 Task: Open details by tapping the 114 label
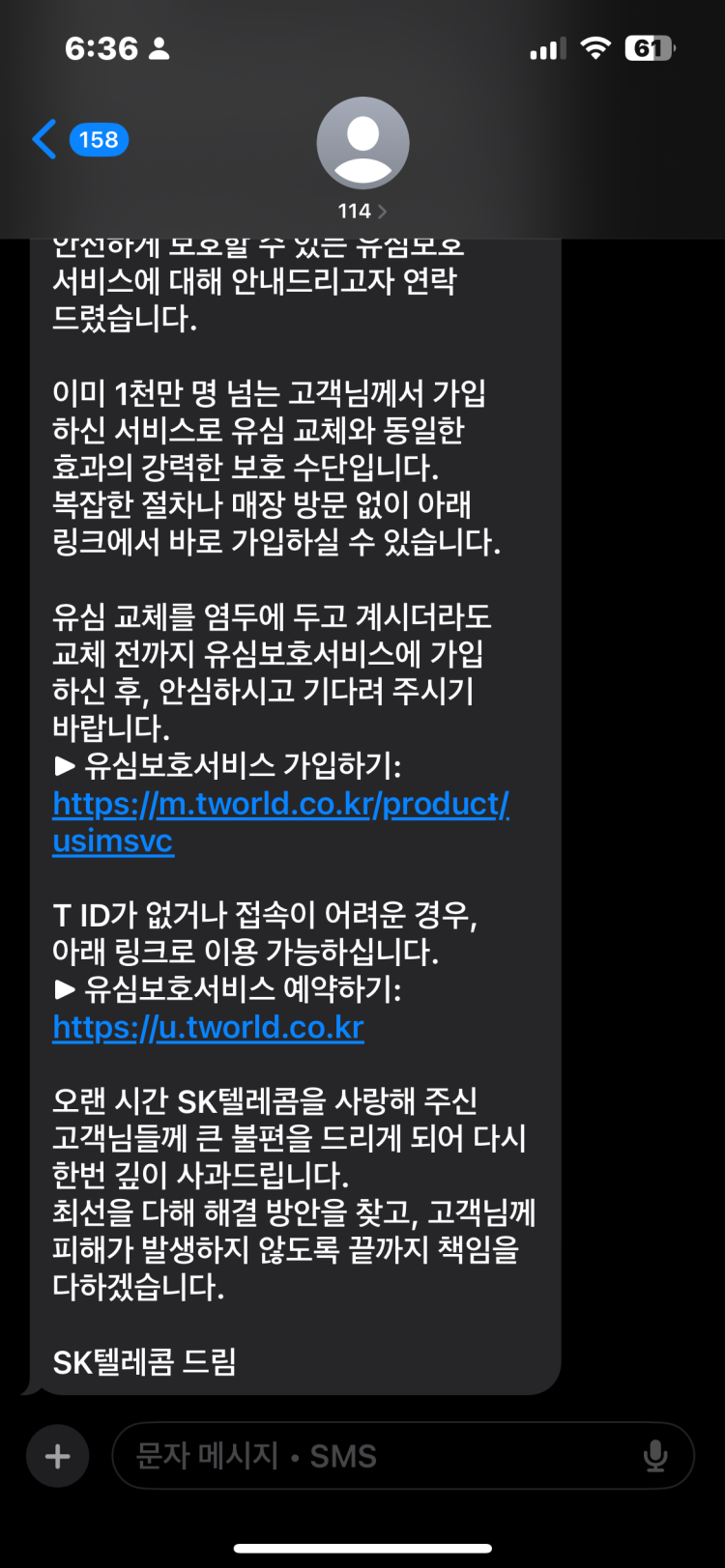pos(357,210)
